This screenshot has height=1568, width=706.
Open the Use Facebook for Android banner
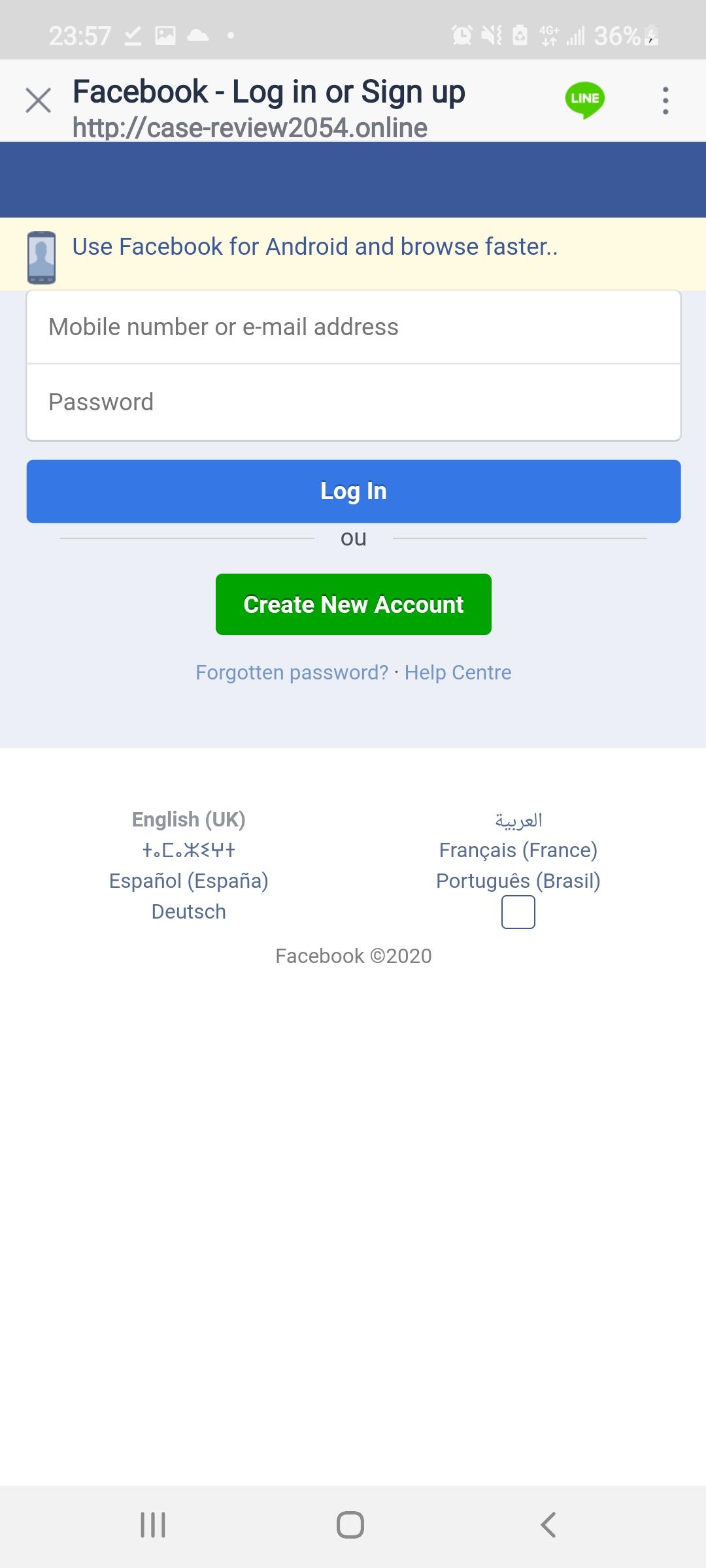[x=314, y=247]
